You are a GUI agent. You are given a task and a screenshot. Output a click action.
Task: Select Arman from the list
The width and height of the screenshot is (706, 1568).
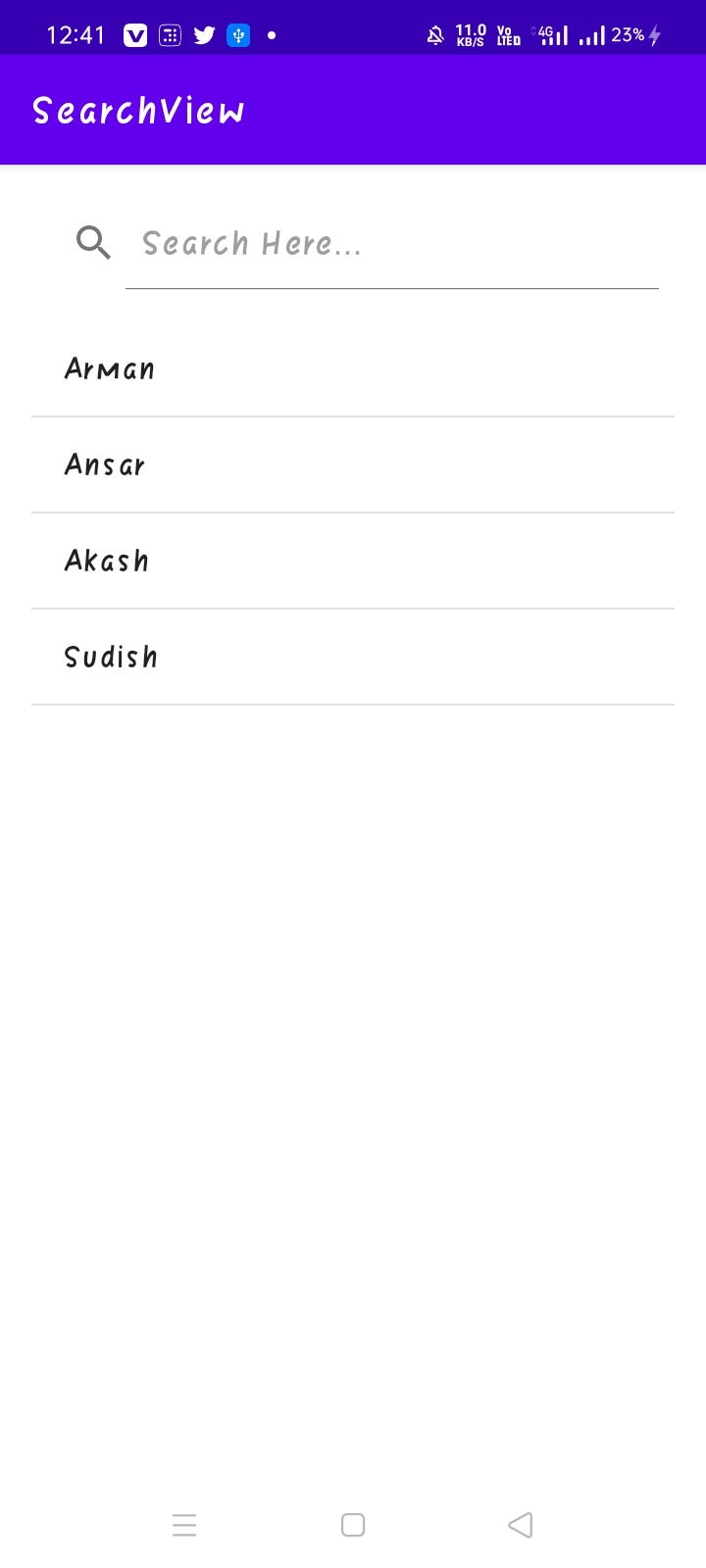click(x=353, y=369)
